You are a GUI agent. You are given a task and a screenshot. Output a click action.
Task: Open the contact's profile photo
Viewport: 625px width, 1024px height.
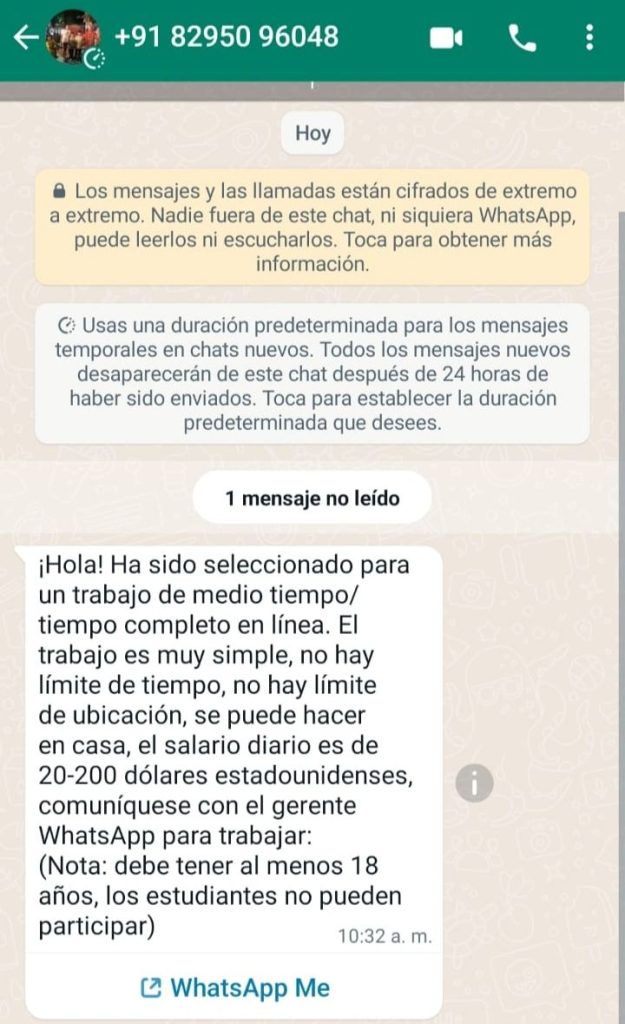(x=75, y=39)
